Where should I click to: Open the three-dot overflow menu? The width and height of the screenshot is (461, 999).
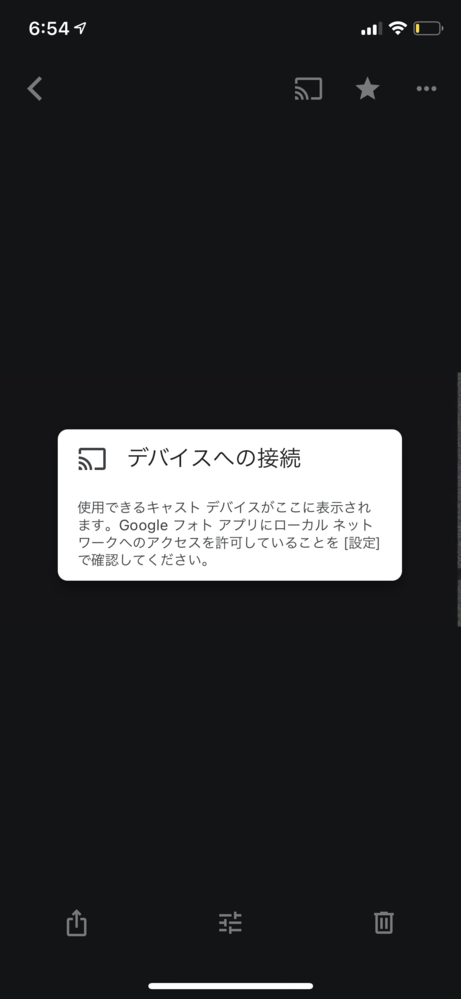426,89
